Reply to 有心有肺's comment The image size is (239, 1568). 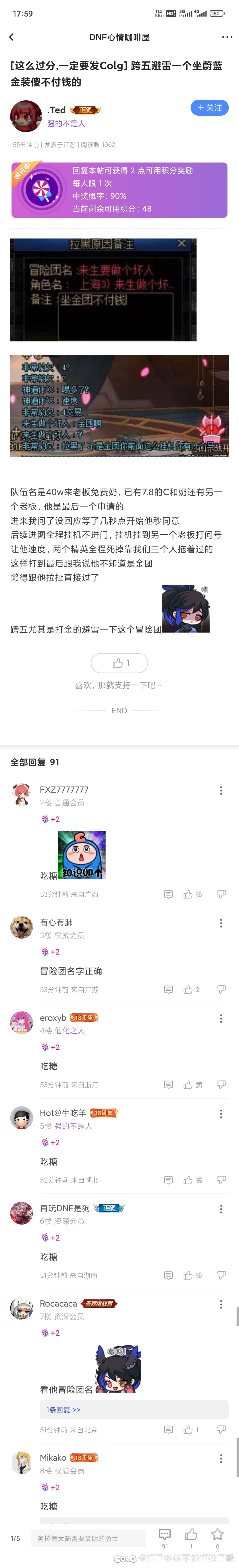(x=168, y=990)
